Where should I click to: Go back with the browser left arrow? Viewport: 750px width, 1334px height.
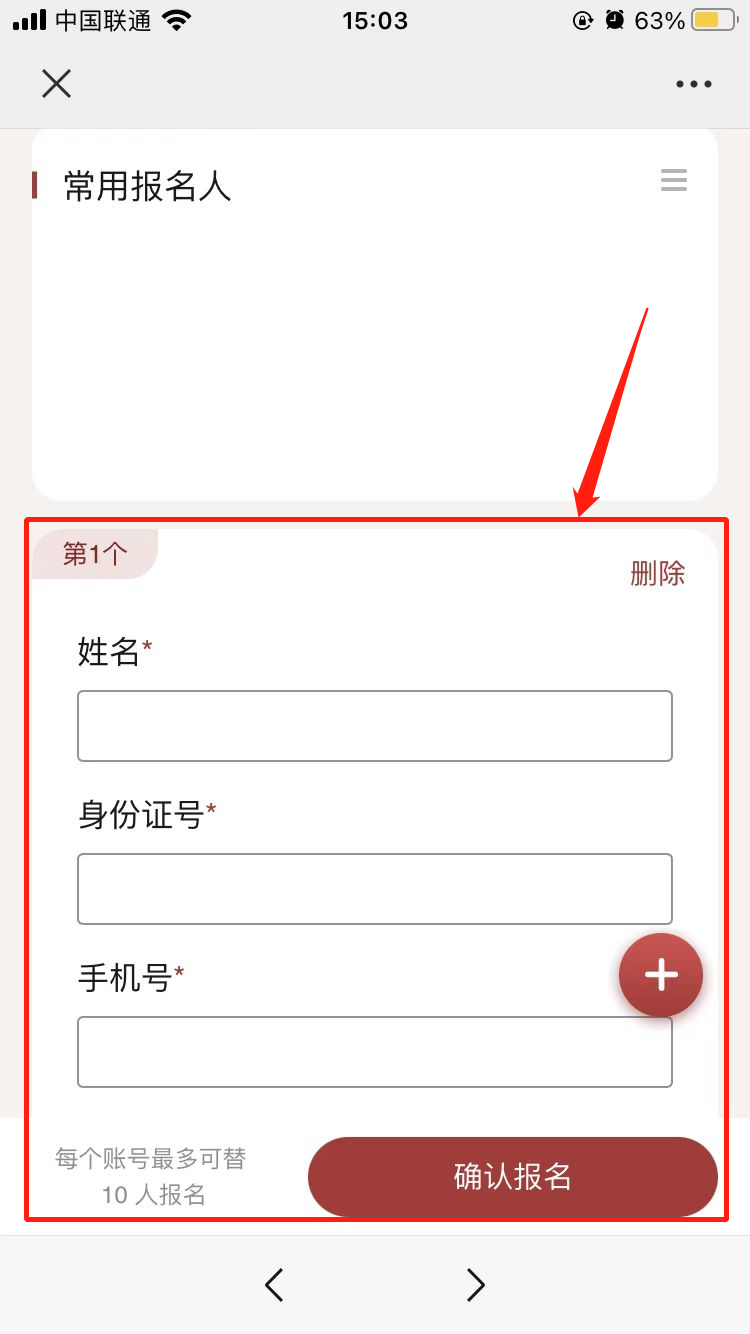(274, 1285)
